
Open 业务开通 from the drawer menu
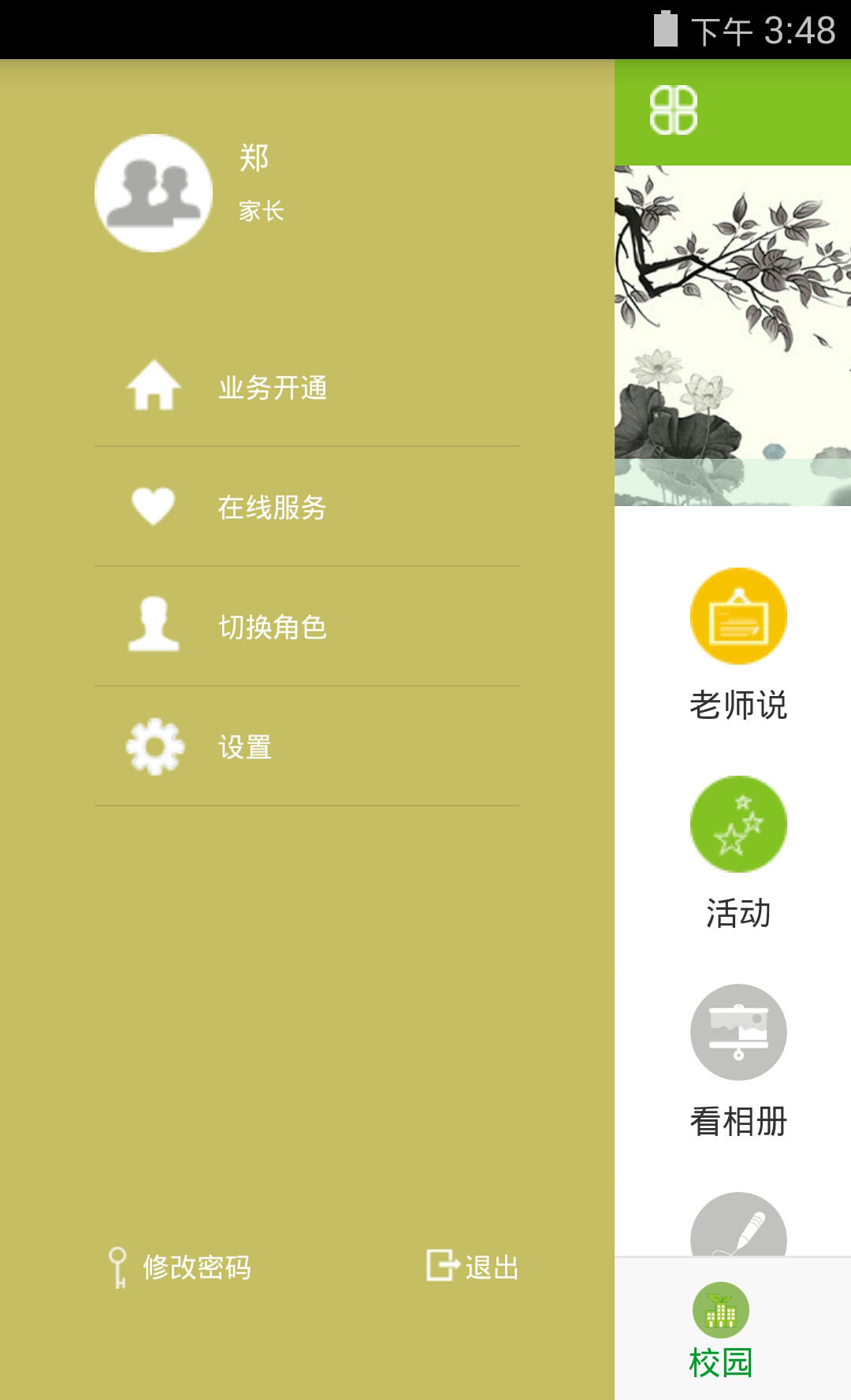point(306,387)
